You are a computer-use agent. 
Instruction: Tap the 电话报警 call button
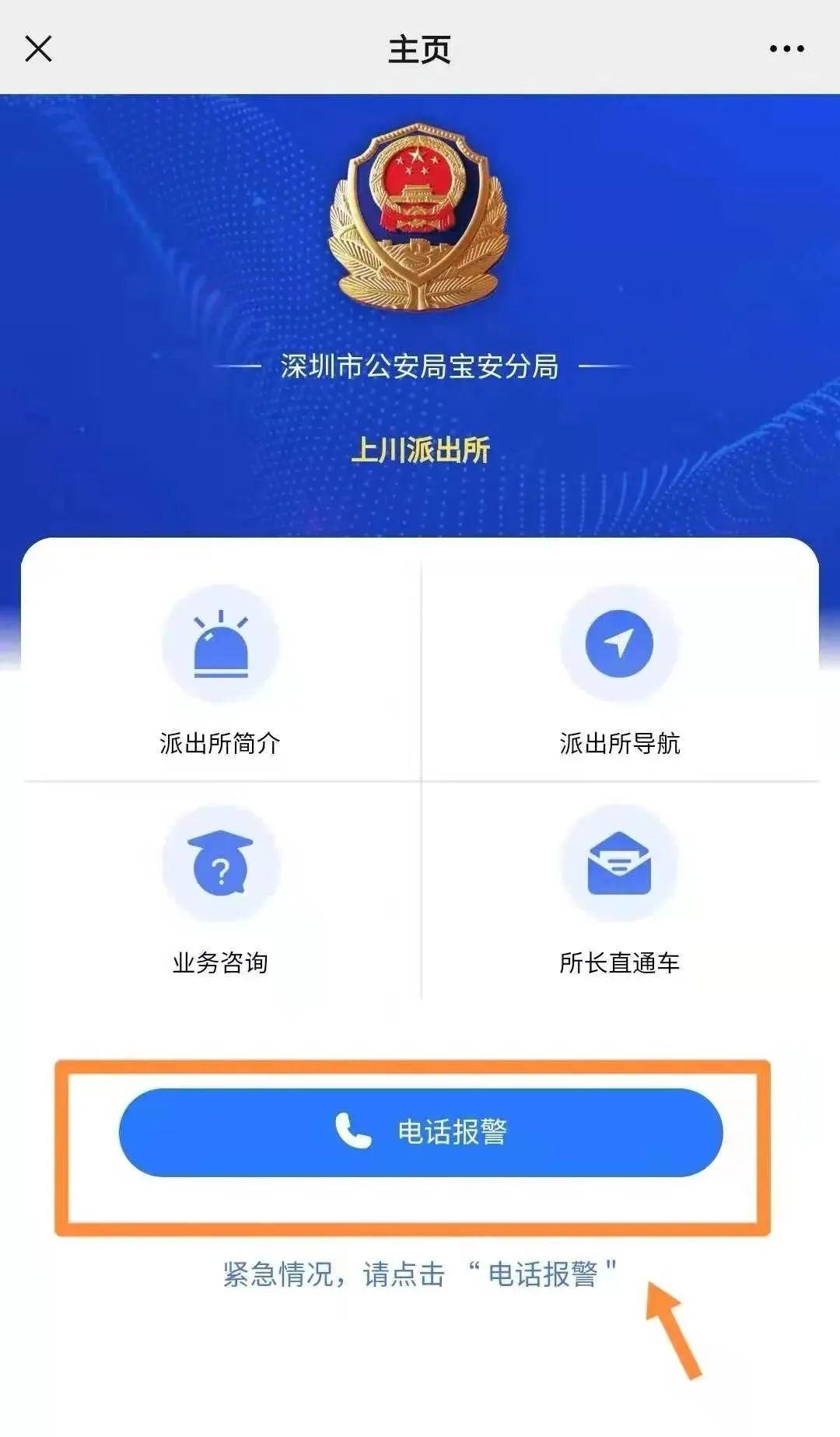421,1132
